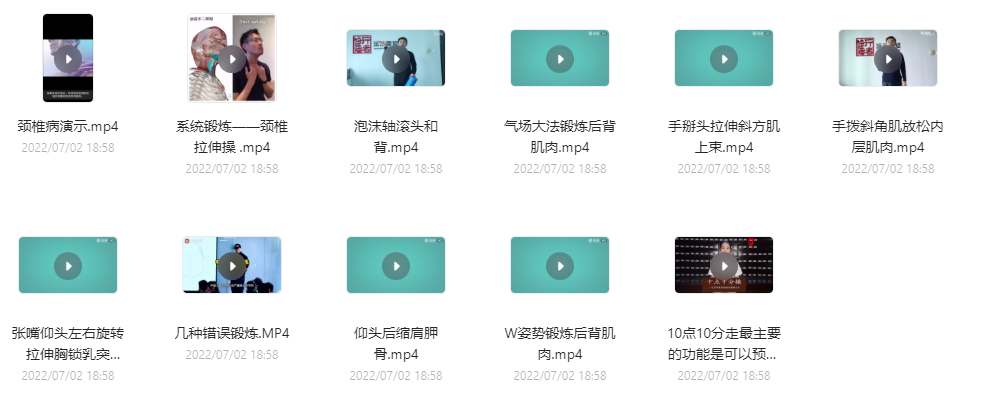Image resolution: width=1003 pixels, height=415 pixels.
Task: Open the 张嘴仰头左右旋转 video file
Action: (68, 265)
